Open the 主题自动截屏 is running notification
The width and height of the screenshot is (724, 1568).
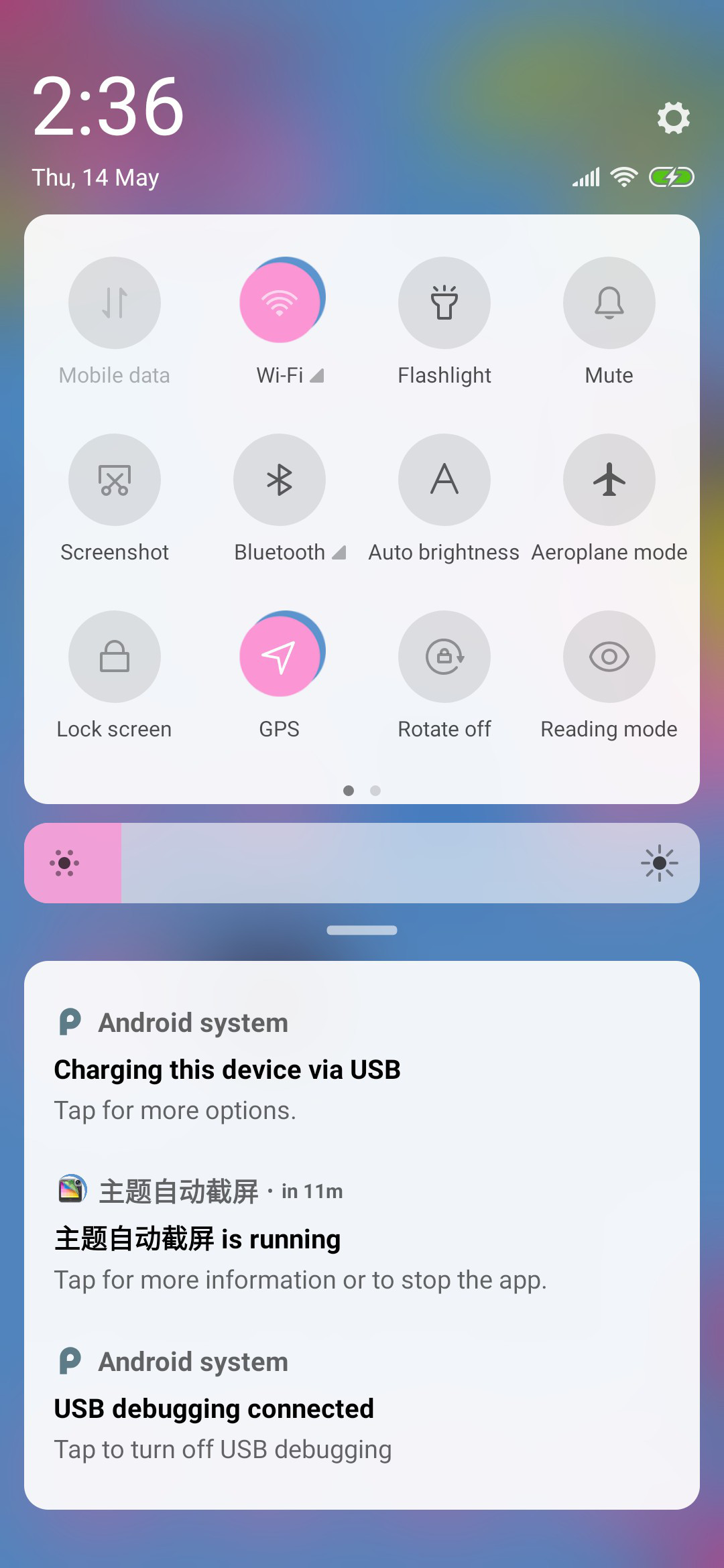[362, 1234]
